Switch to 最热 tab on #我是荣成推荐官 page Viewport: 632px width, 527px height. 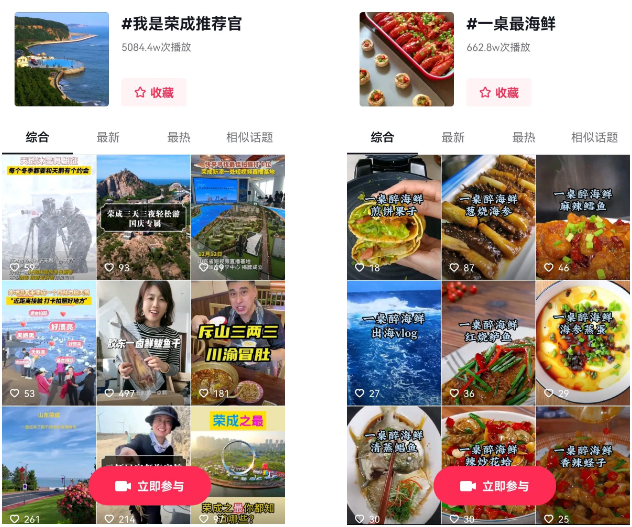coord(179,138)
